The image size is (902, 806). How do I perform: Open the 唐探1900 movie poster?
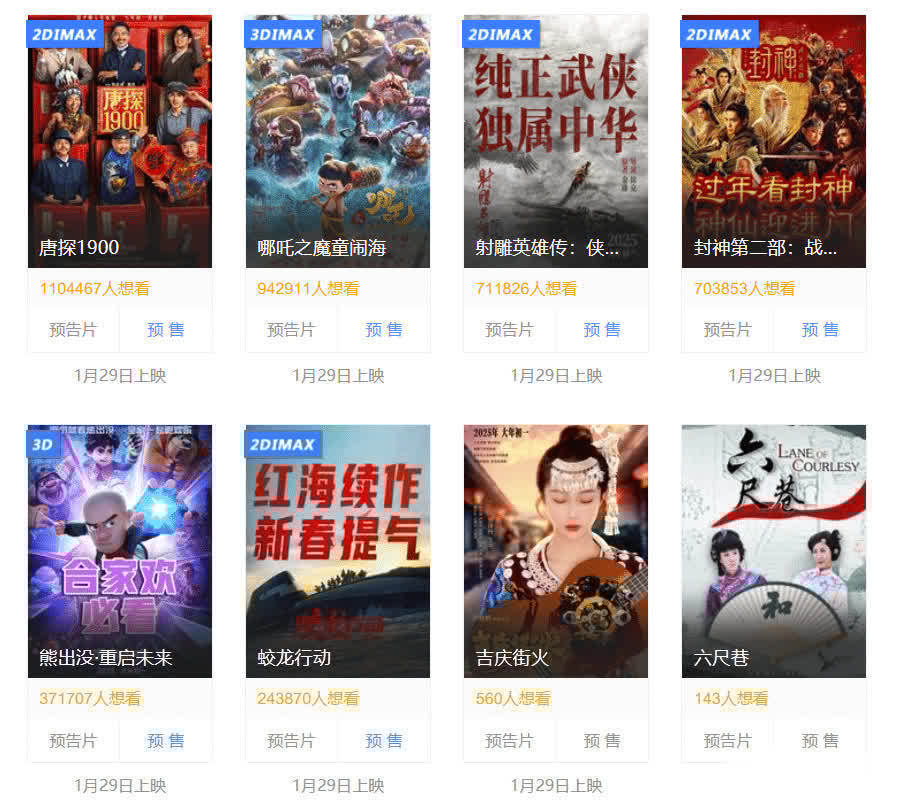click(120, 140)
